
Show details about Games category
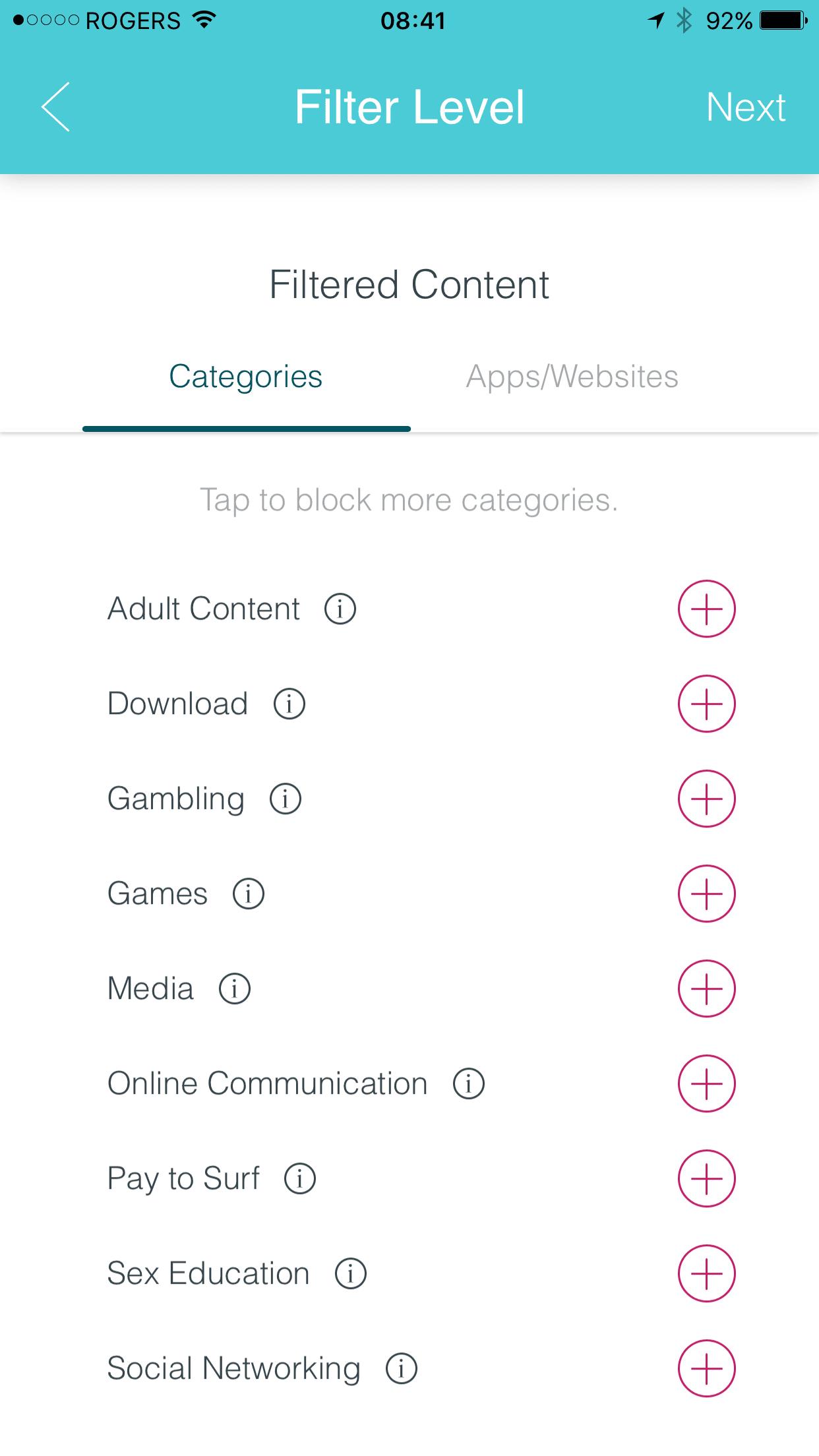[249, 894]
